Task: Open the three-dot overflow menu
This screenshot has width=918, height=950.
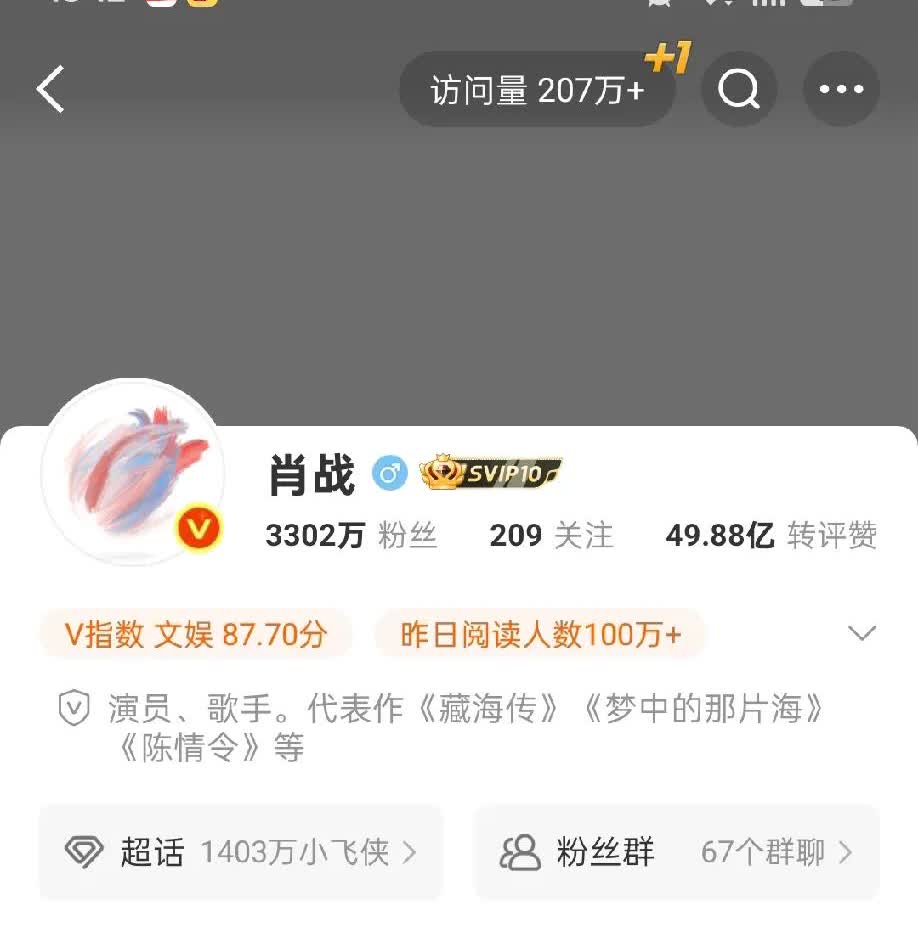Action: pos(841,89)
